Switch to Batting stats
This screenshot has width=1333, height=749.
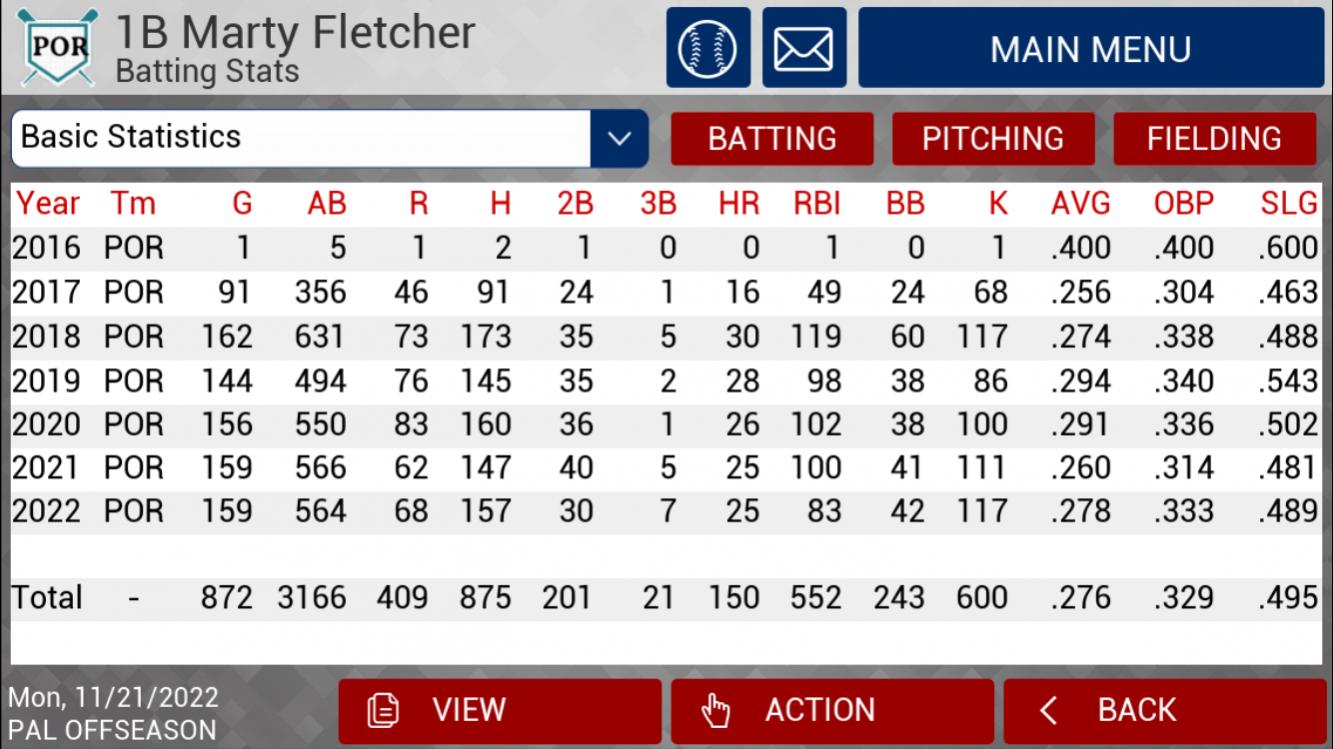[772, 138]
